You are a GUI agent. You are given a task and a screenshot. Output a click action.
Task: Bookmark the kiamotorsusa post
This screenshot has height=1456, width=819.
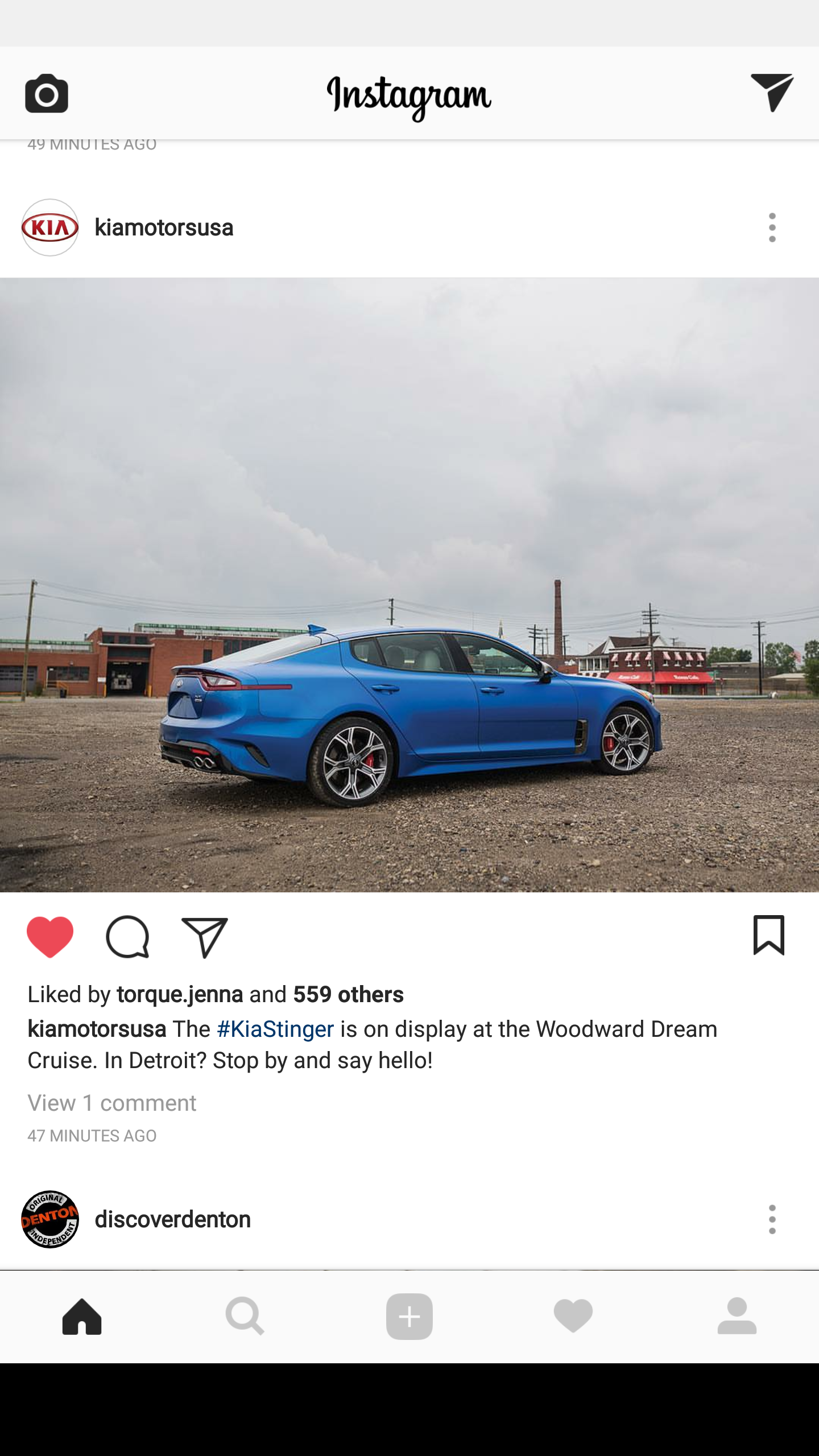tap(768, 936)
